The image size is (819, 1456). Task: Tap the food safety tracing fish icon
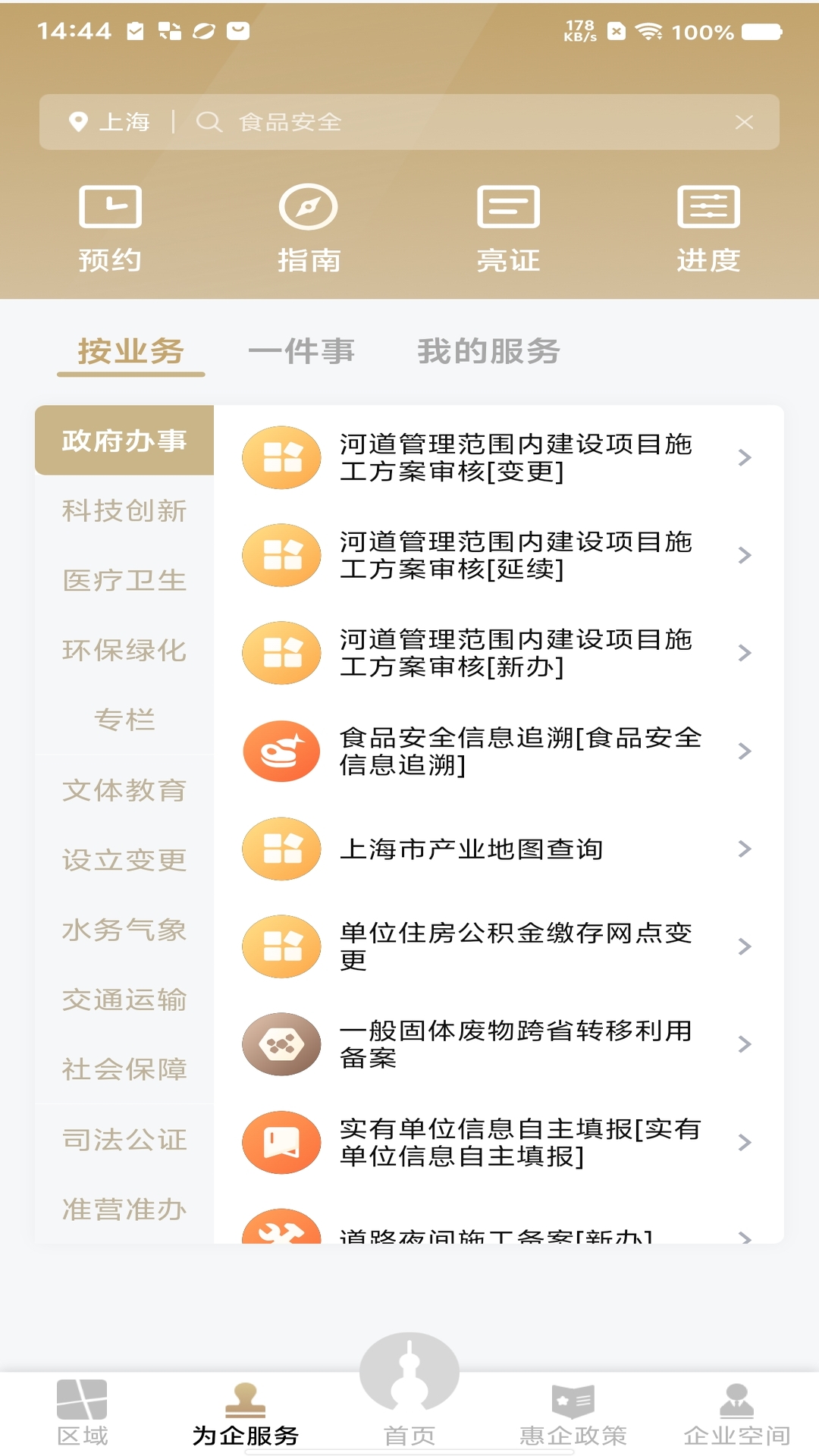[281, 752]
